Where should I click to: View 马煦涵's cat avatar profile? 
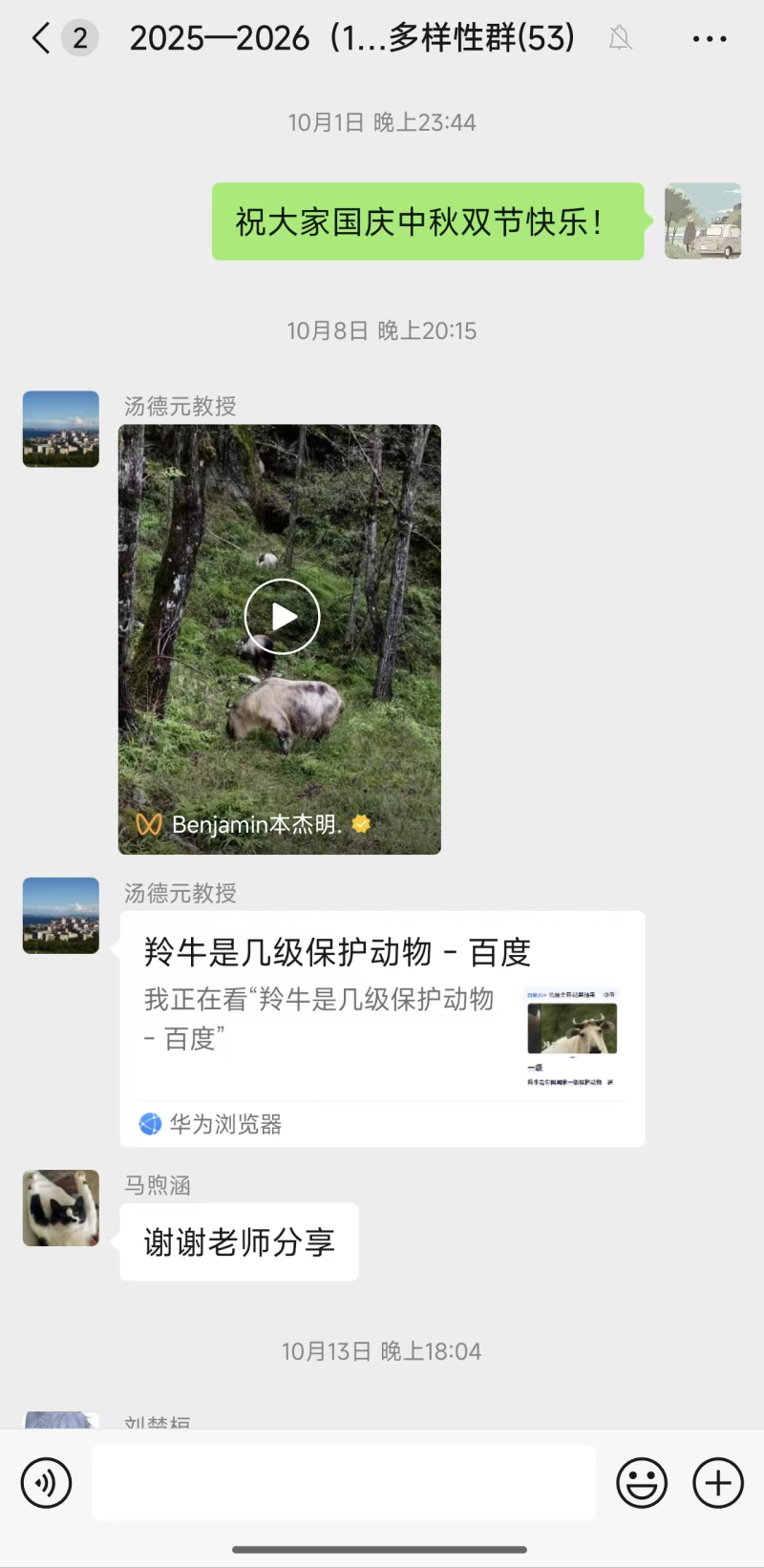[x=61, y=1208]
